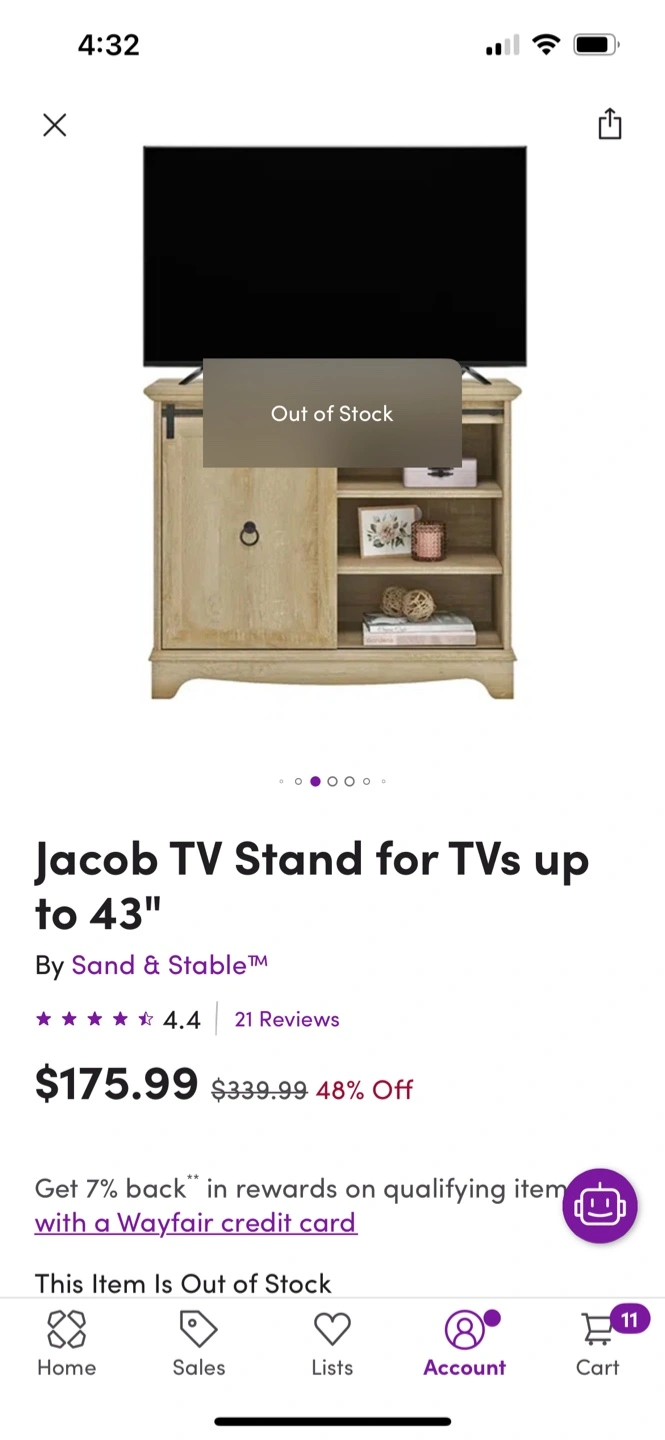Open the 21 Reviews link
The image size is (665, 1440).
(x=286, y=1019)
